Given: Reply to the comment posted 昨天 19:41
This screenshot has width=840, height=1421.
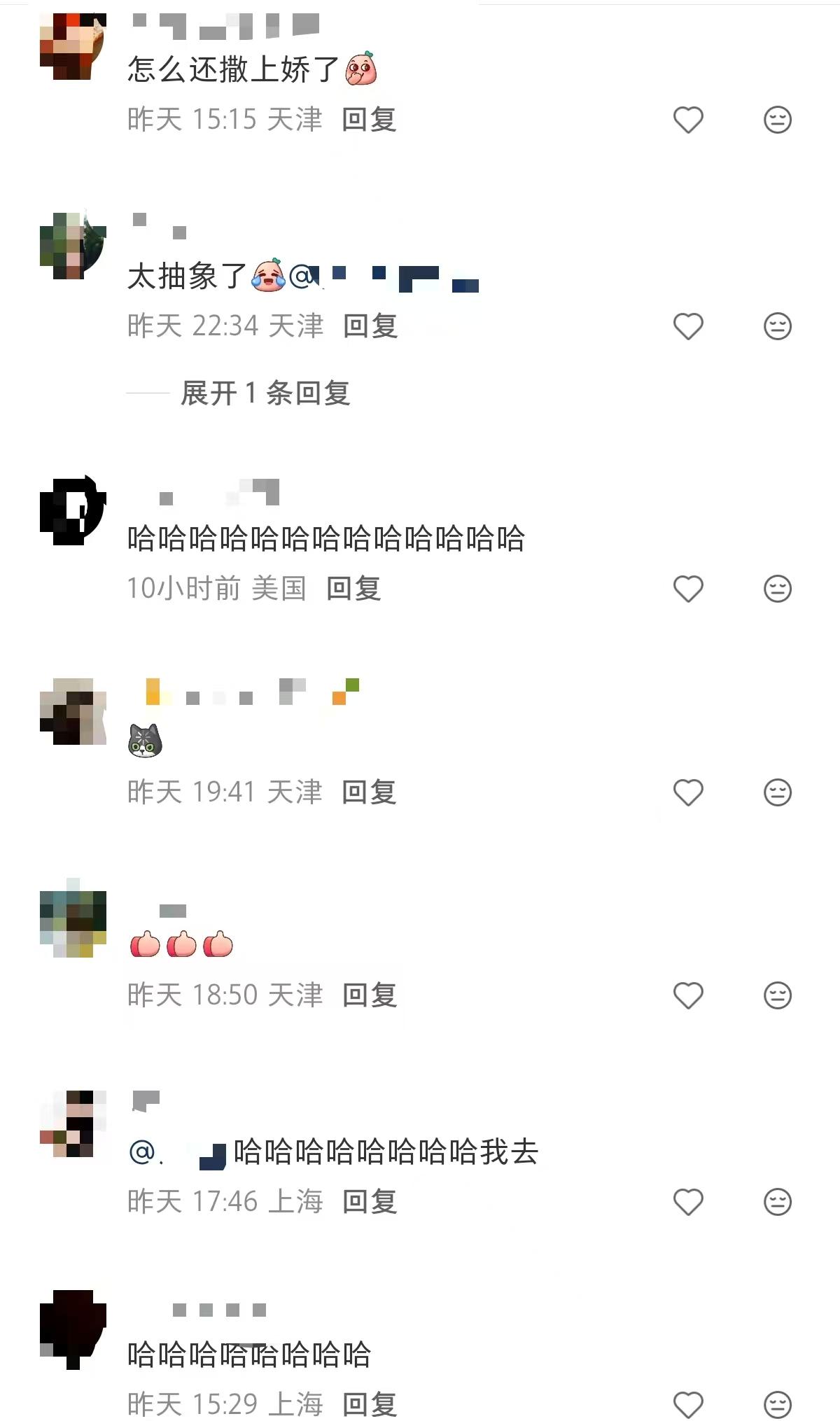Looking at the screenshot, I should tap(369, 792).
